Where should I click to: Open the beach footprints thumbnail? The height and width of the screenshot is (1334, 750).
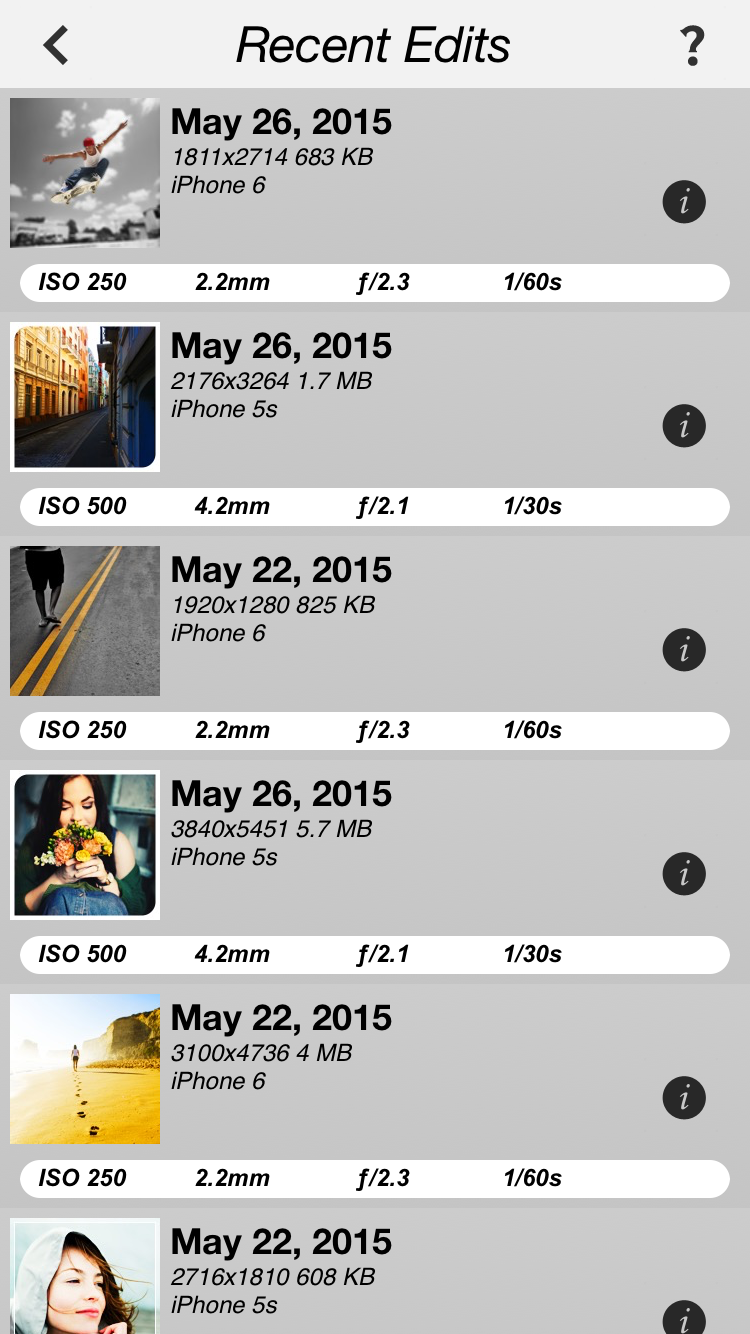(x=85, y=1069)
